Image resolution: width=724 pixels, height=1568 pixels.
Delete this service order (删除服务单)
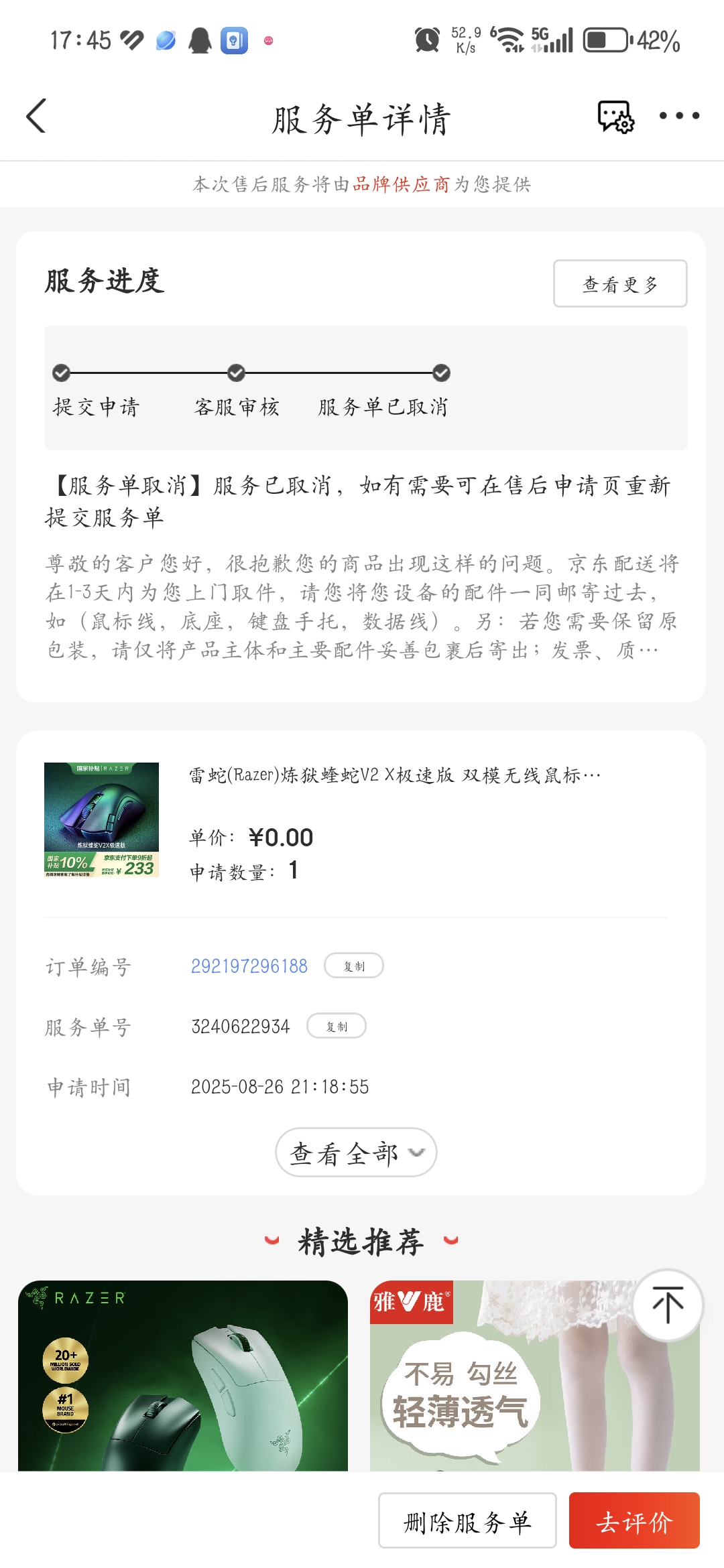point(467,1521)
